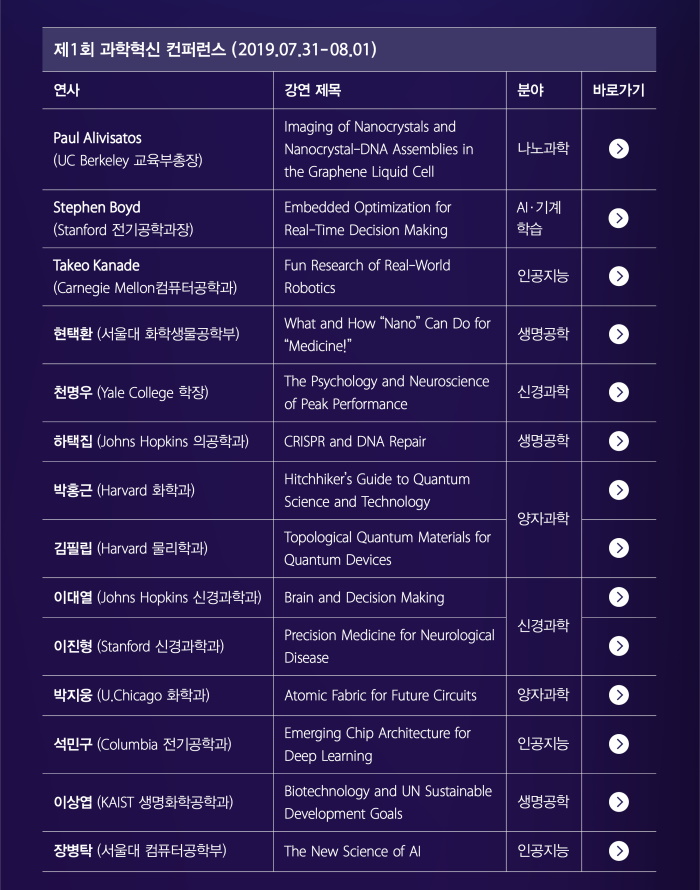Screen dimensions: 700x890
Task: Open 이상엽's Biotechnology lecture arrow
Action: click(x=618, y=802)
